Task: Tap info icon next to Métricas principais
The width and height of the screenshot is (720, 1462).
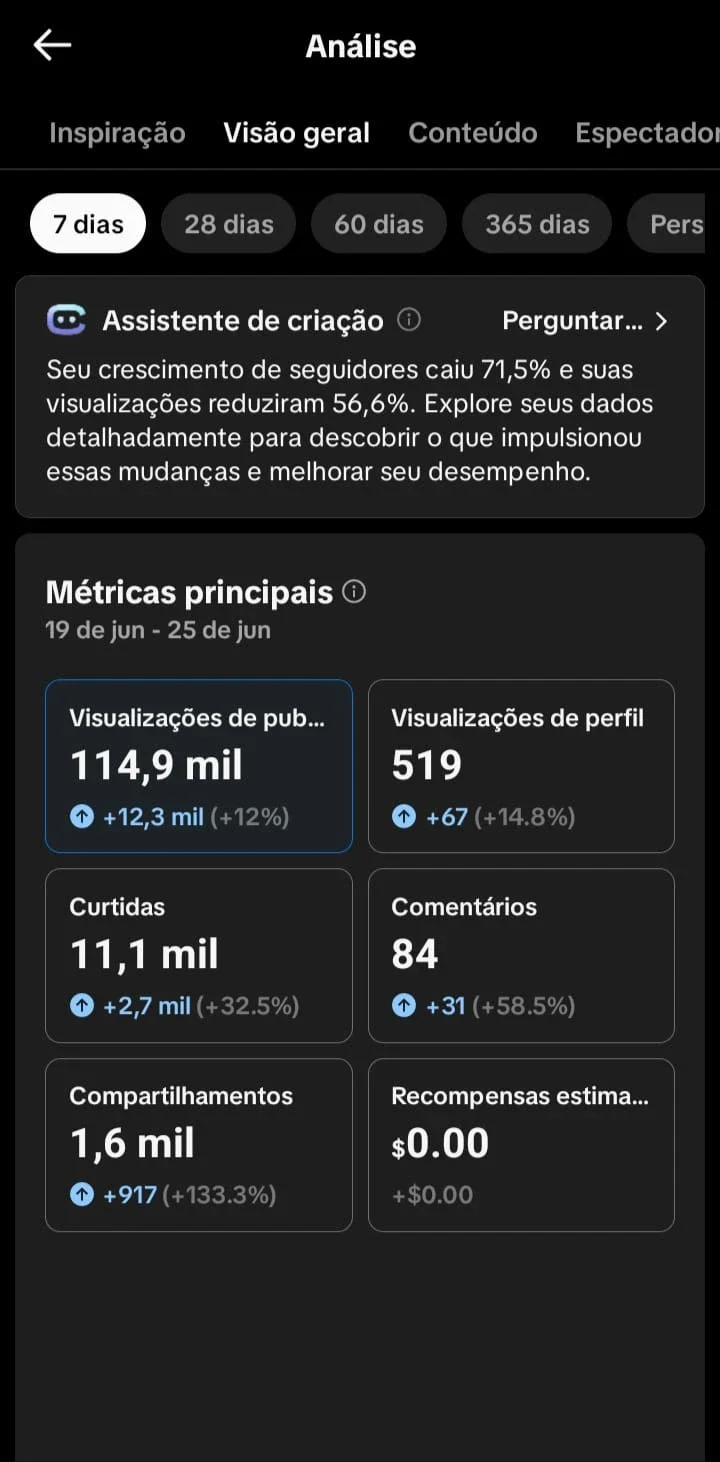Action: point(354,592)
